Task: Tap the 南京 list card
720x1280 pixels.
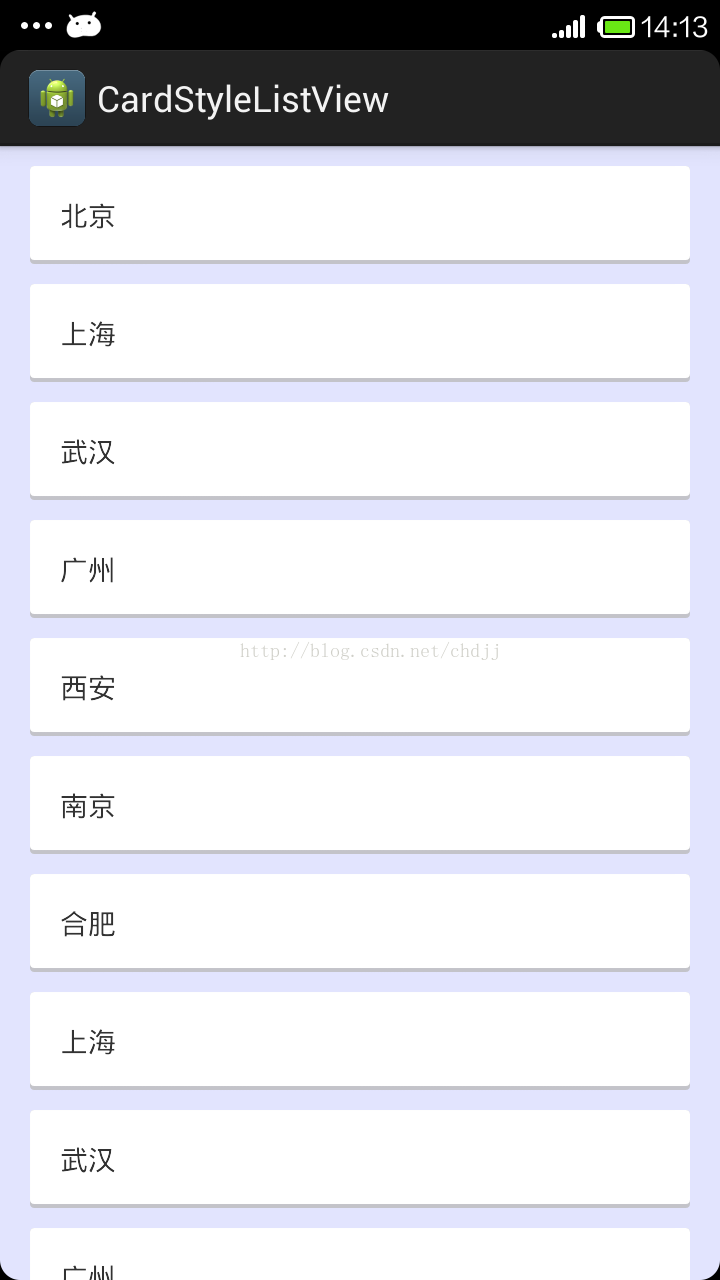Action: (360, 804)
